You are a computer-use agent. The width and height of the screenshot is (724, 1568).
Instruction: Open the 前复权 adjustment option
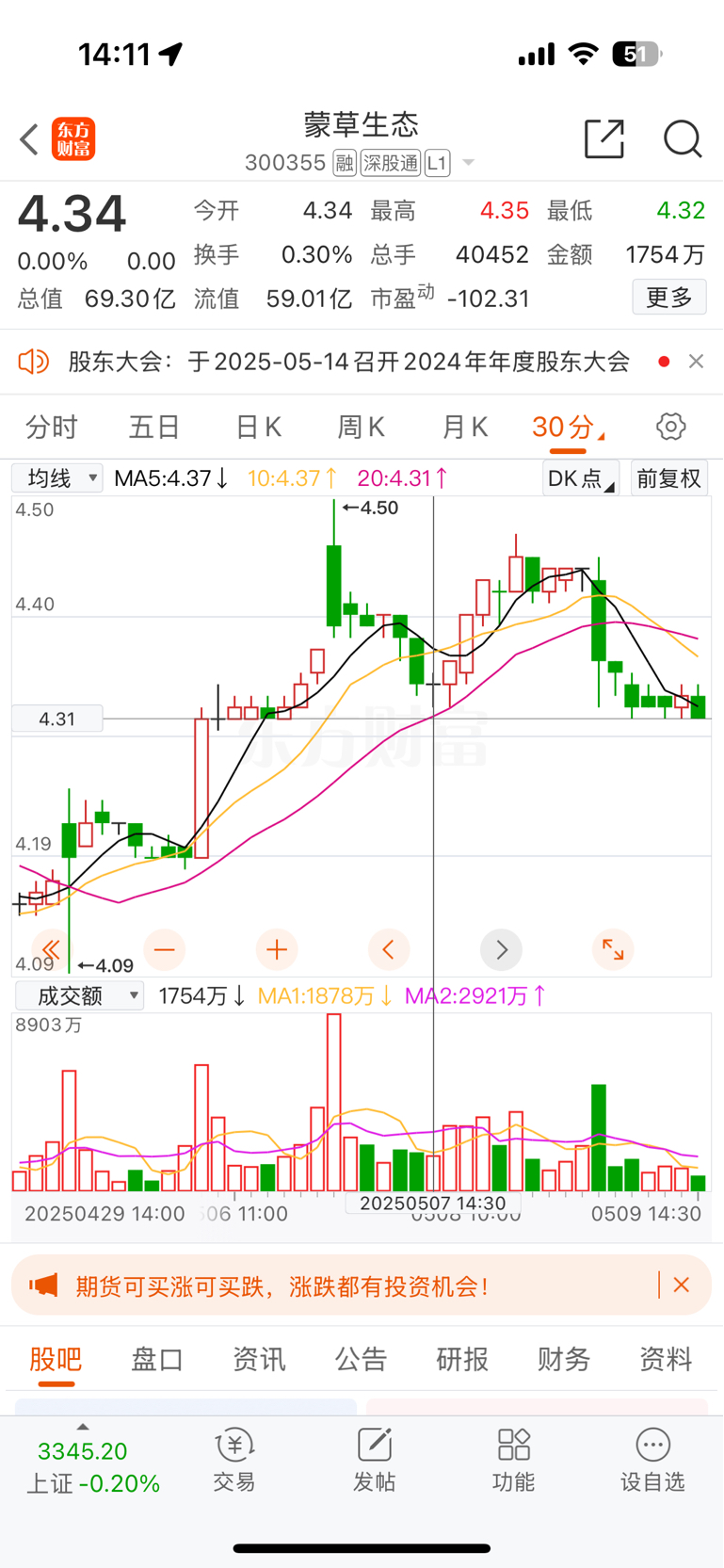pos(668,478)
